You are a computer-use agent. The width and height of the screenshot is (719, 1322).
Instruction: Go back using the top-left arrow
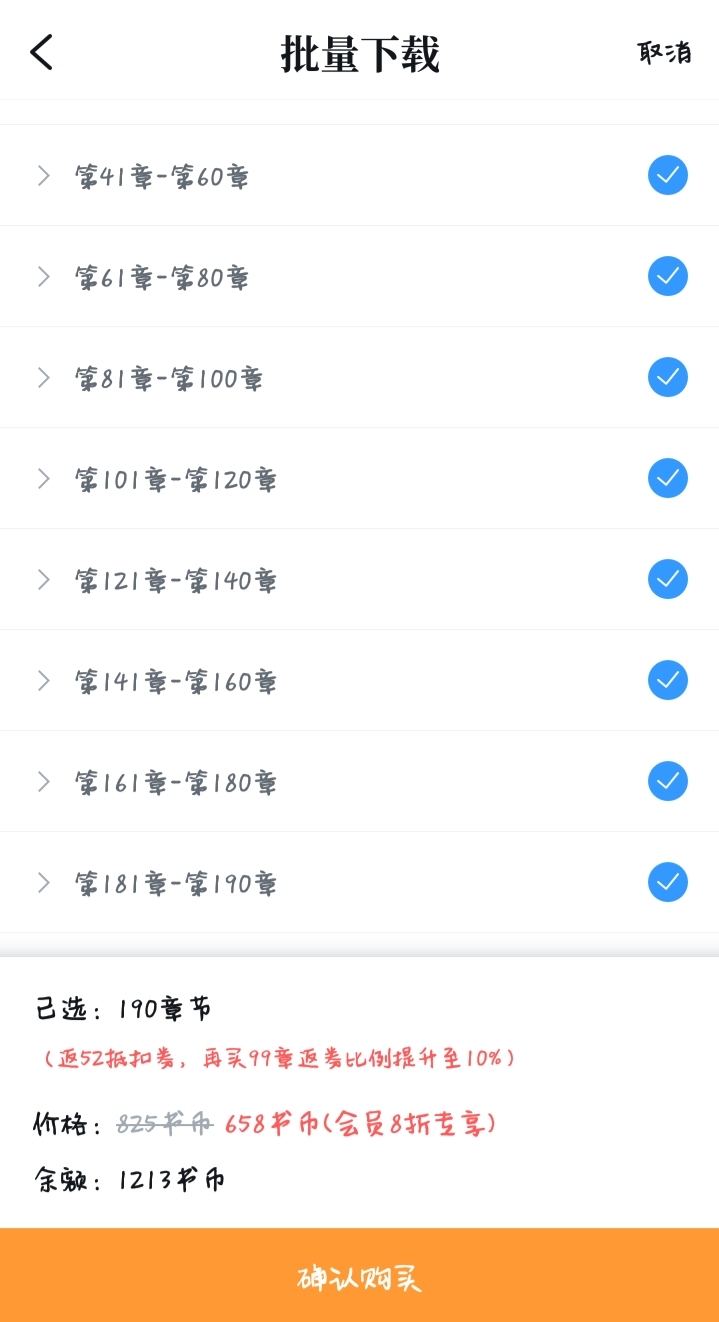pyautogui.click(x=41, y=52)
